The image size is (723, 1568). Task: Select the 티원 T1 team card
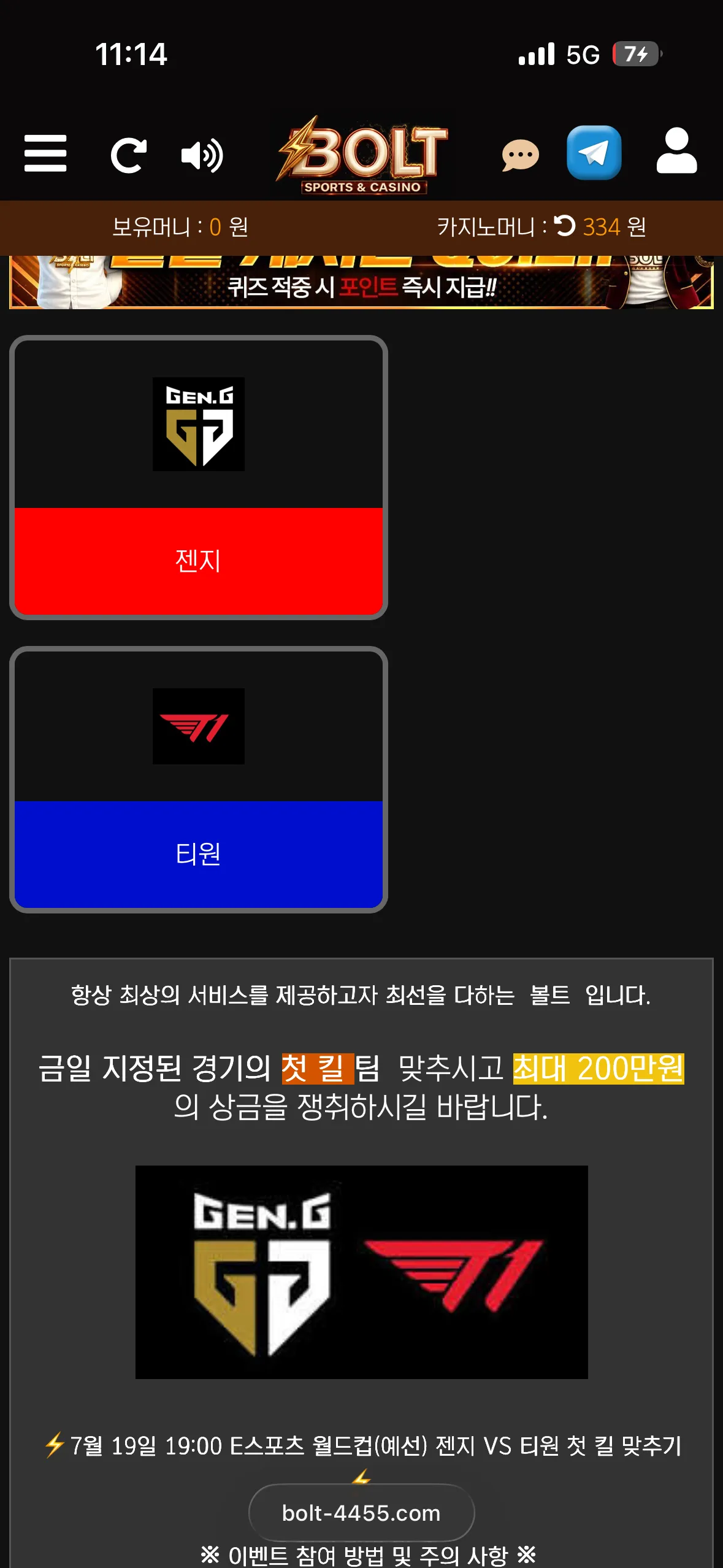199,780
